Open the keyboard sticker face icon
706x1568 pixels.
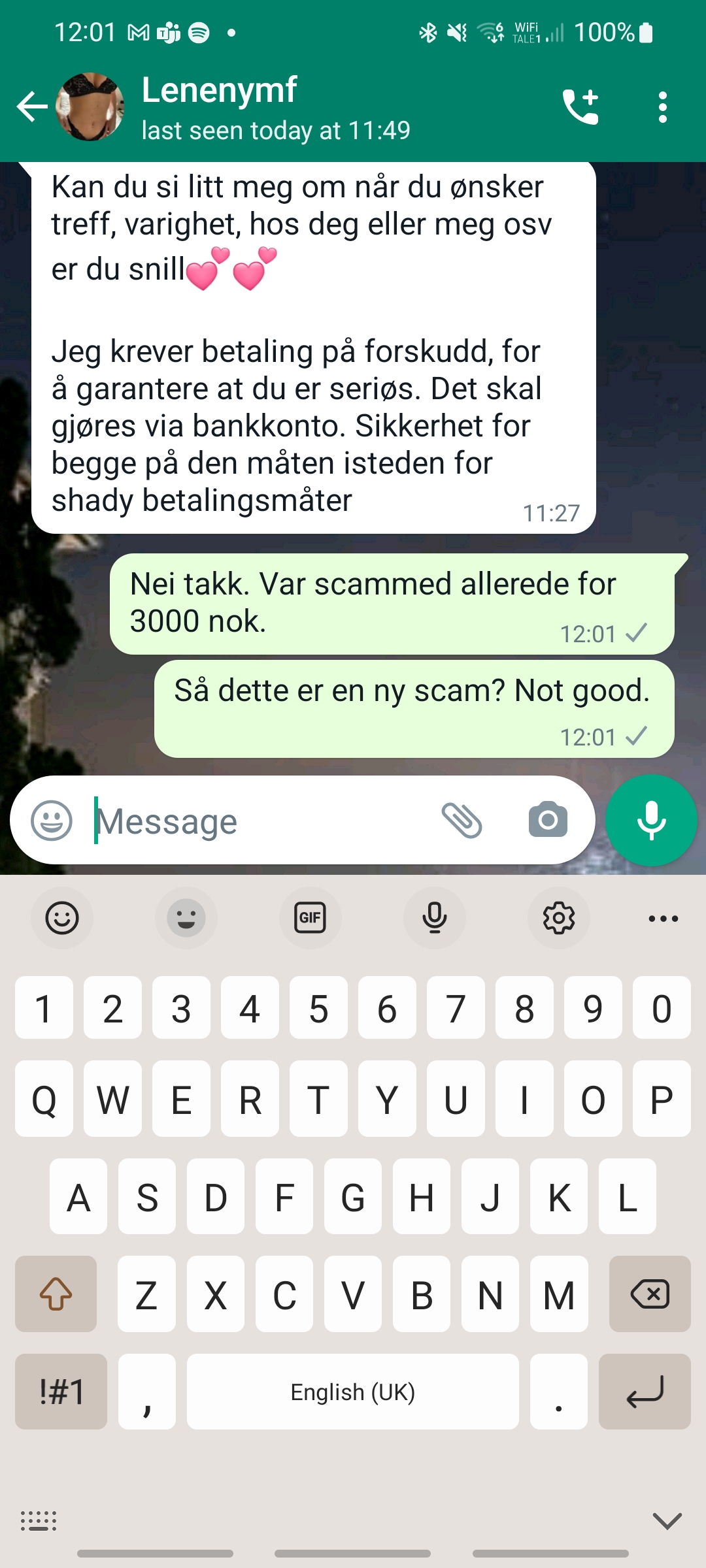pos(186,918)
